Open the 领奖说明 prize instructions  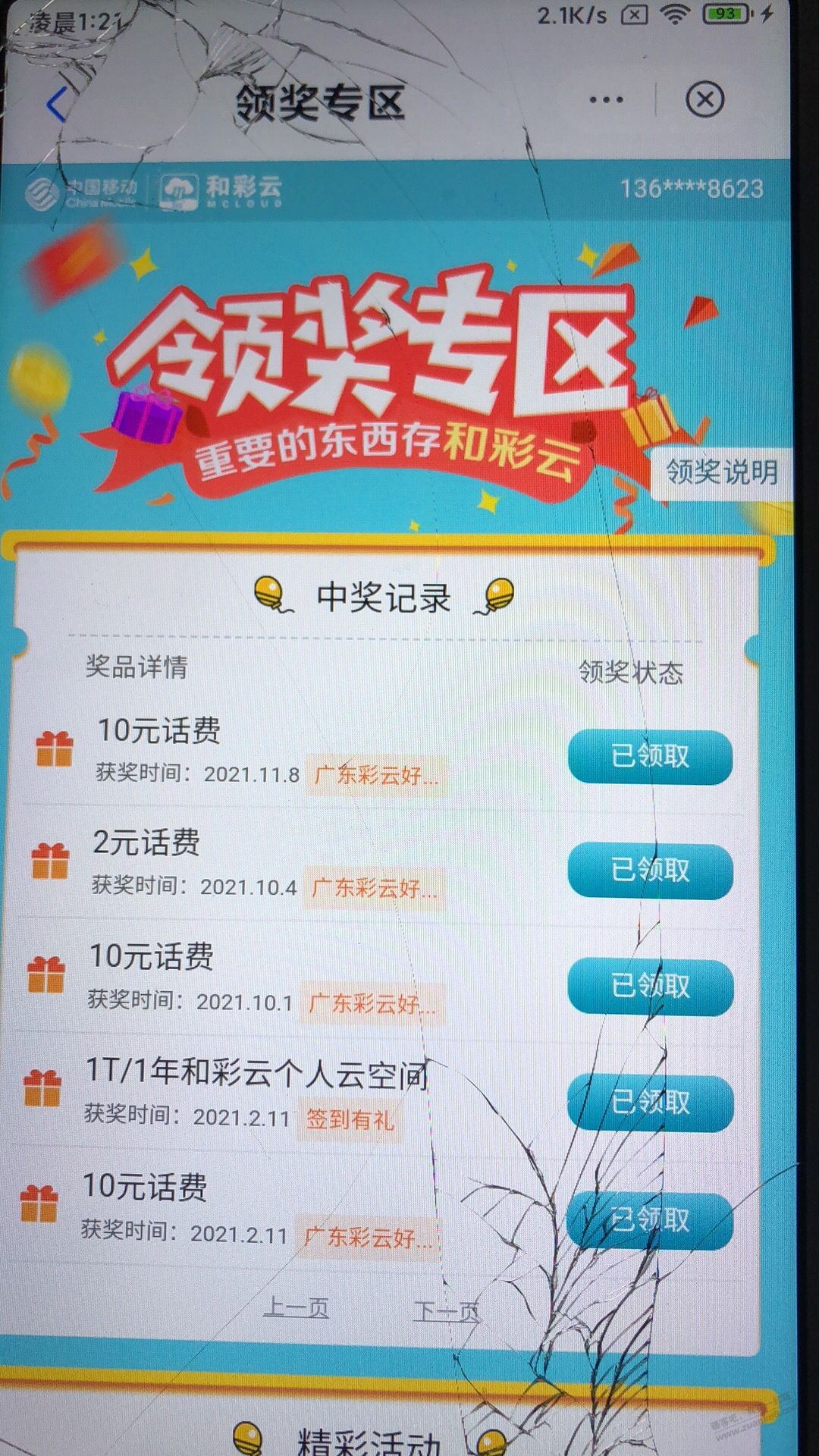(720, 472)
